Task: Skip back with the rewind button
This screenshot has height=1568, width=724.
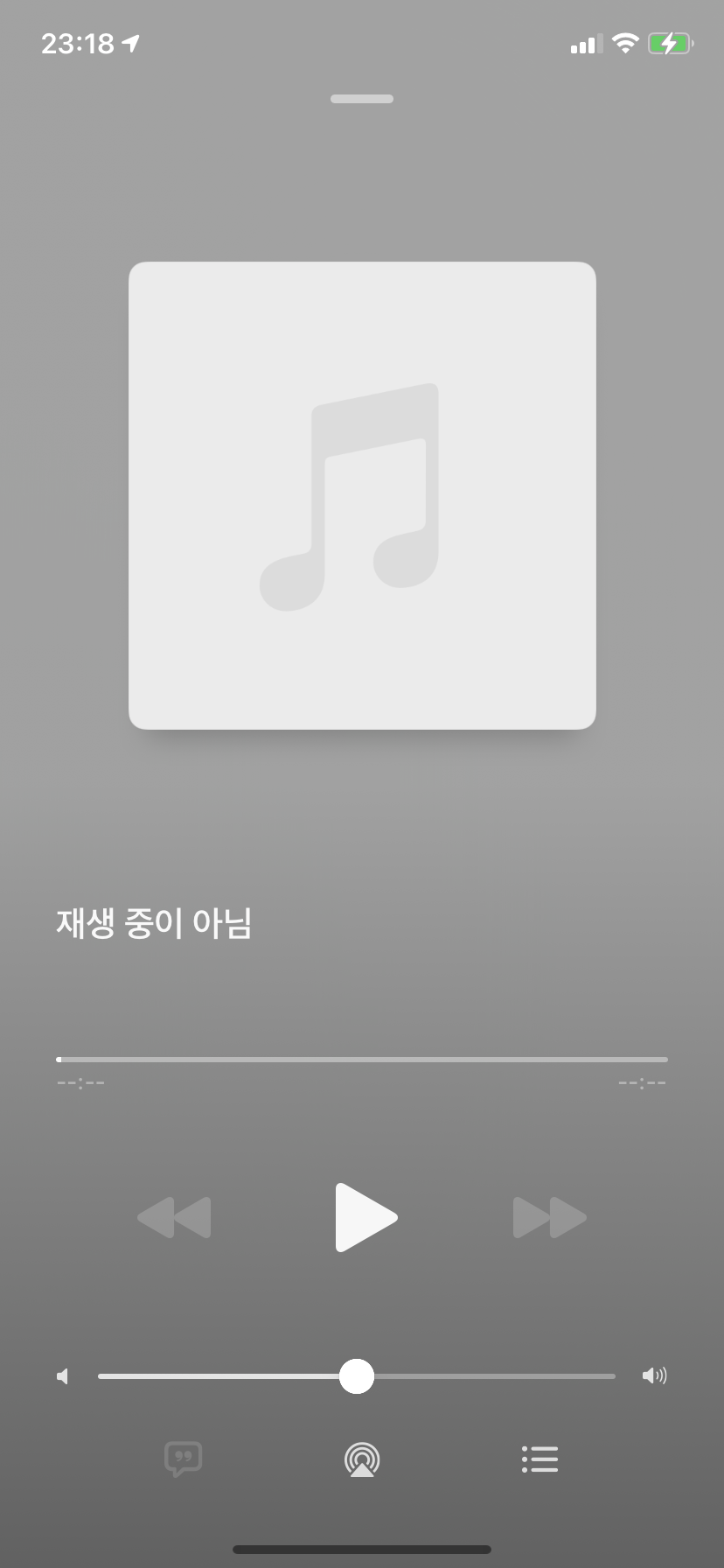Action: coord(175,1217)
